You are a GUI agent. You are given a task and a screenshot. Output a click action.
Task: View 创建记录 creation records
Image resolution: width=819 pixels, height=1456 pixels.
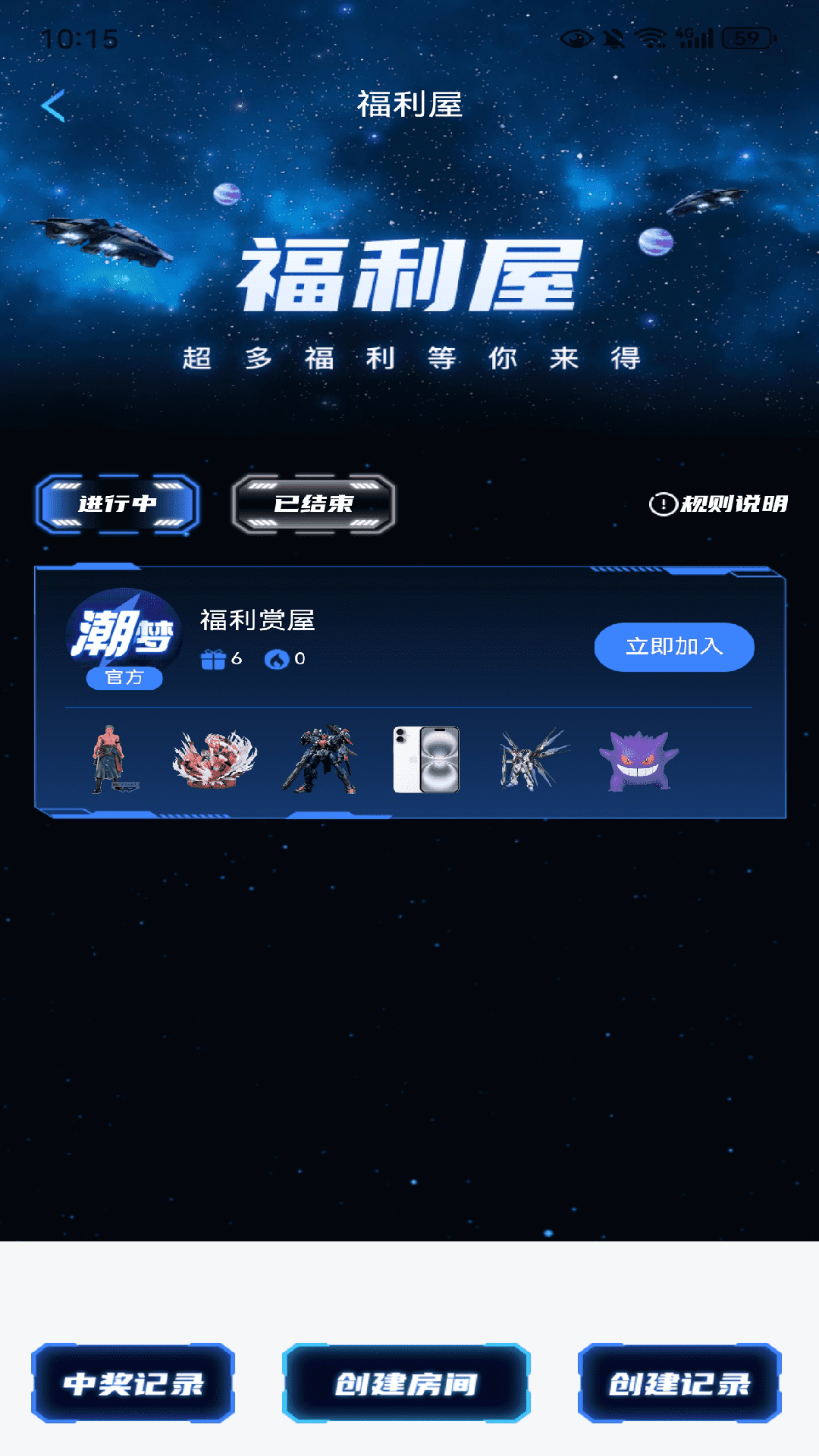[679, 1383]
